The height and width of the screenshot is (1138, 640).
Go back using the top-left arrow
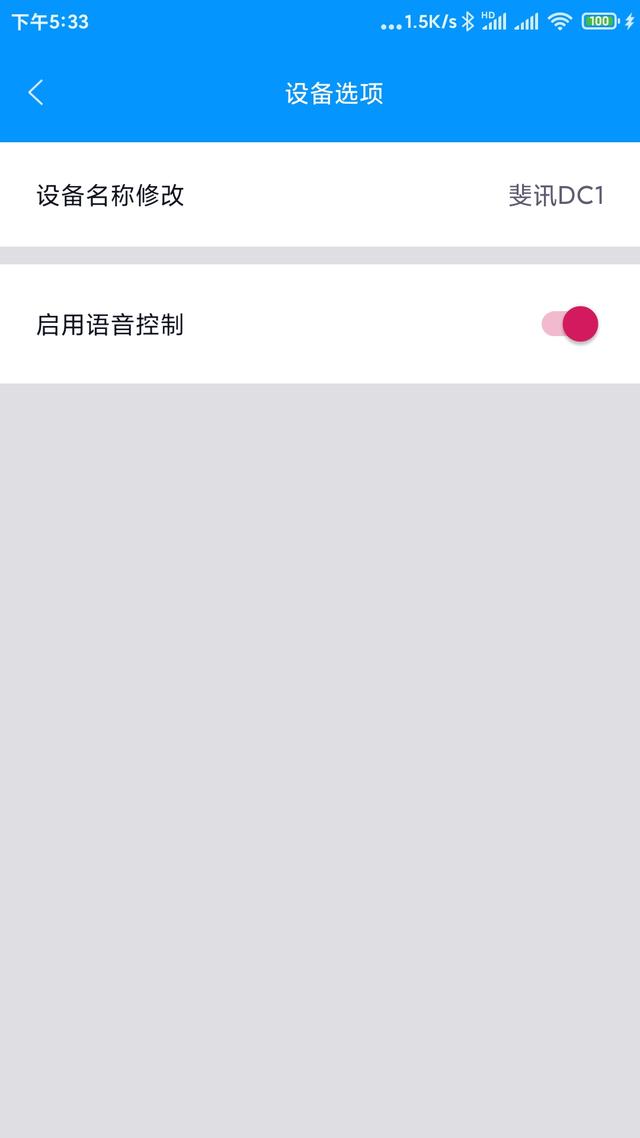(36, 93)
